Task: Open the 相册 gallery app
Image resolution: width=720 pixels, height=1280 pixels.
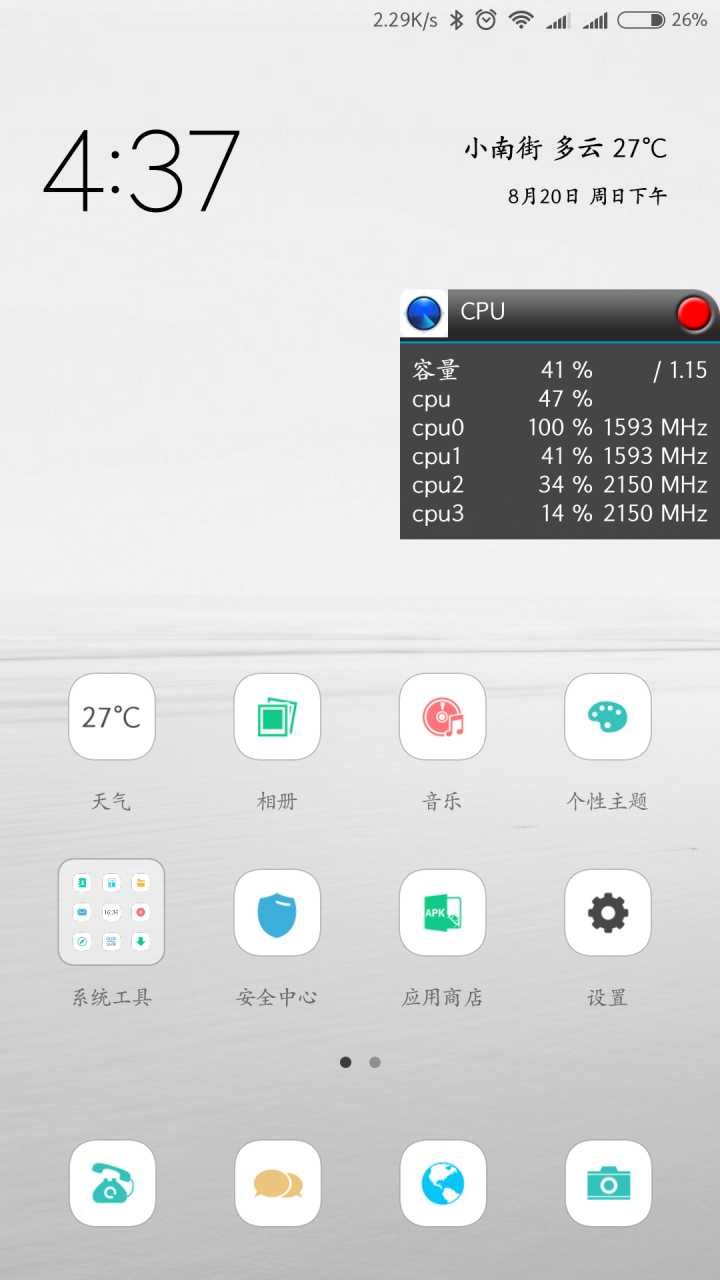Action: point(277,717)
